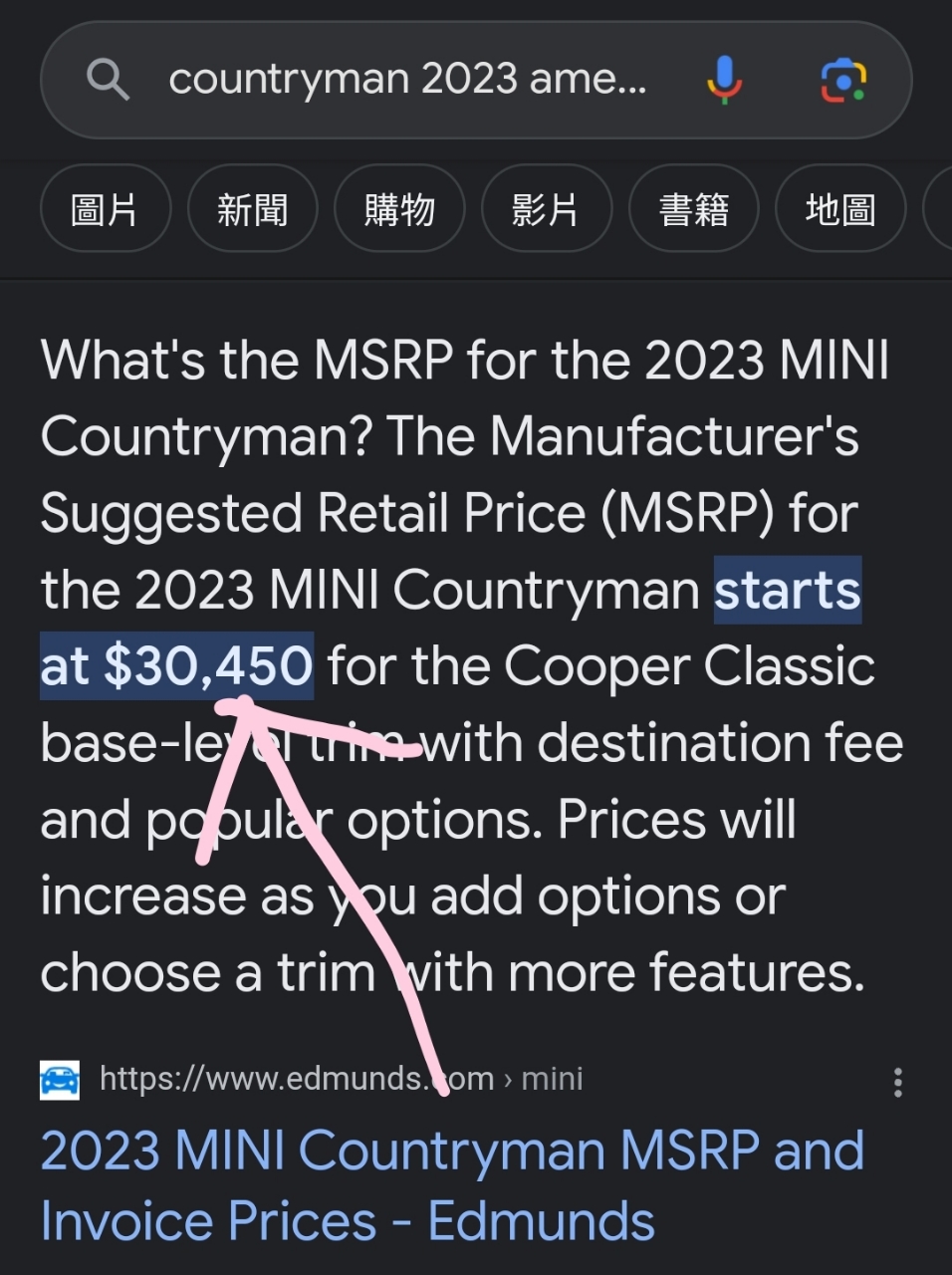Switch to the 新聞 filter

252,210
